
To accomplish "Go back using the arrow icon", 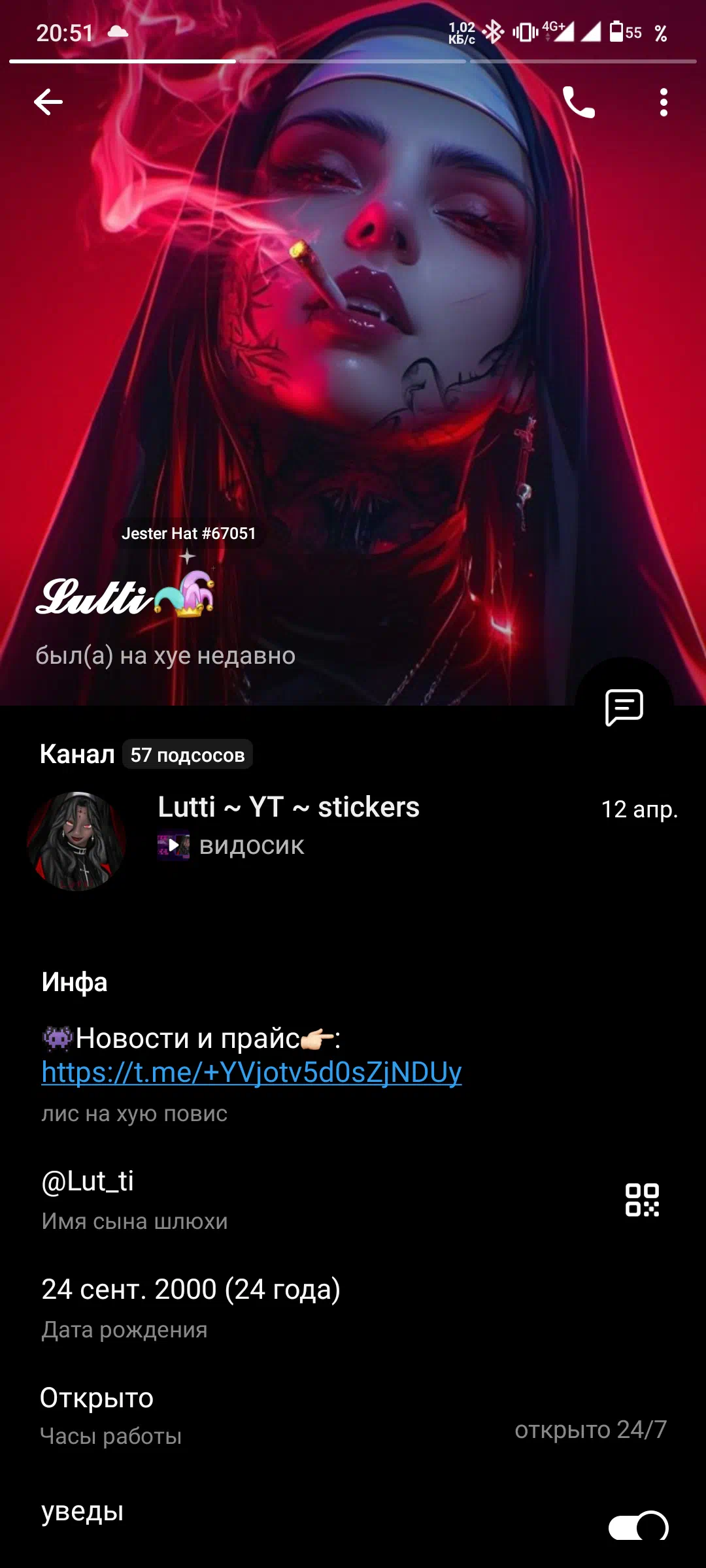I will [x=48, y=102].
